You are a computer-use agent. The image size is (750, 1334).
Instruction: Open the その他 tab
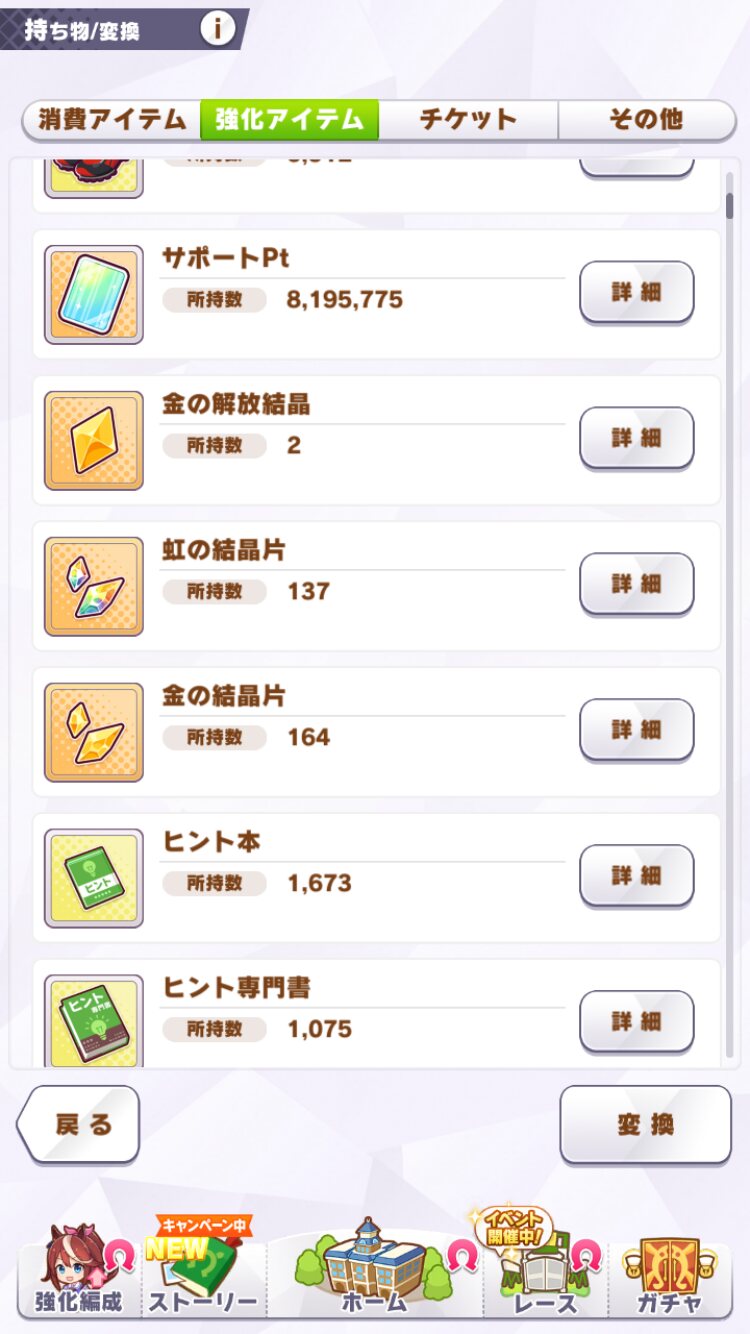click(x=646, y=120)
